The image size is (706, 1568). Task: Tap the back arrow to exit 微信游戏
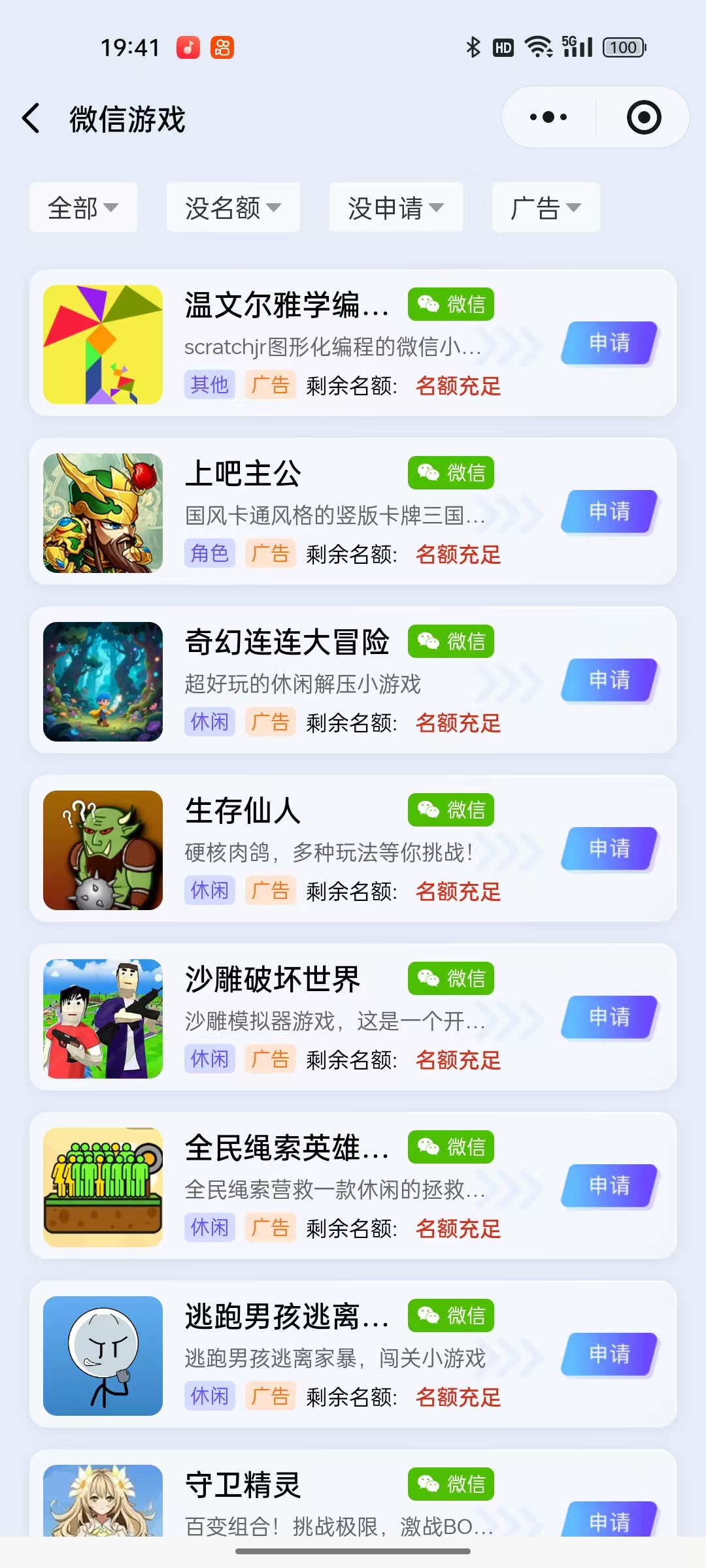tap(31, 119)
